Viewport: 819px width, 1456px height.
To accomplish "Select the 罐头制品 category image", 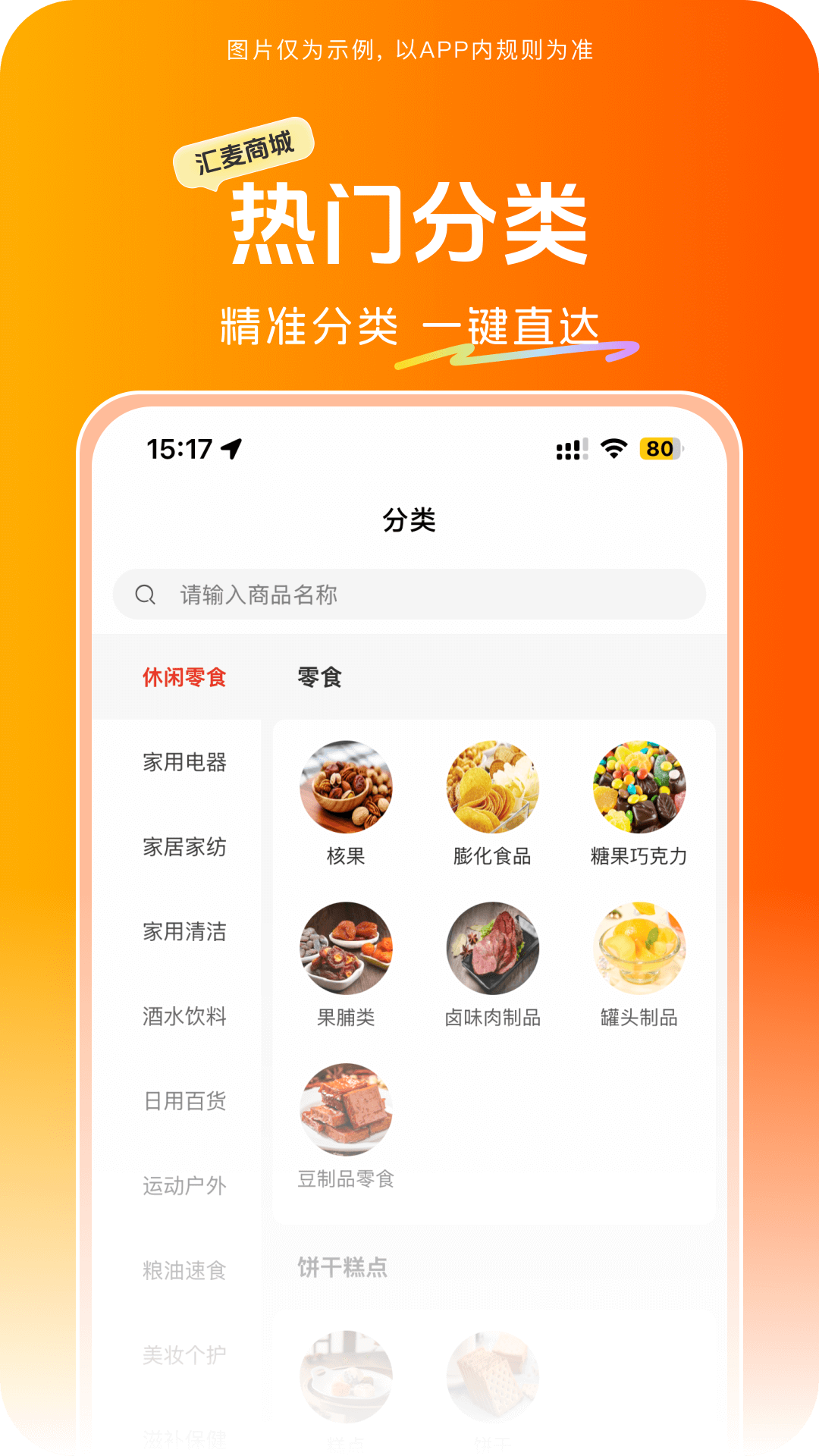I will point(638,948).
